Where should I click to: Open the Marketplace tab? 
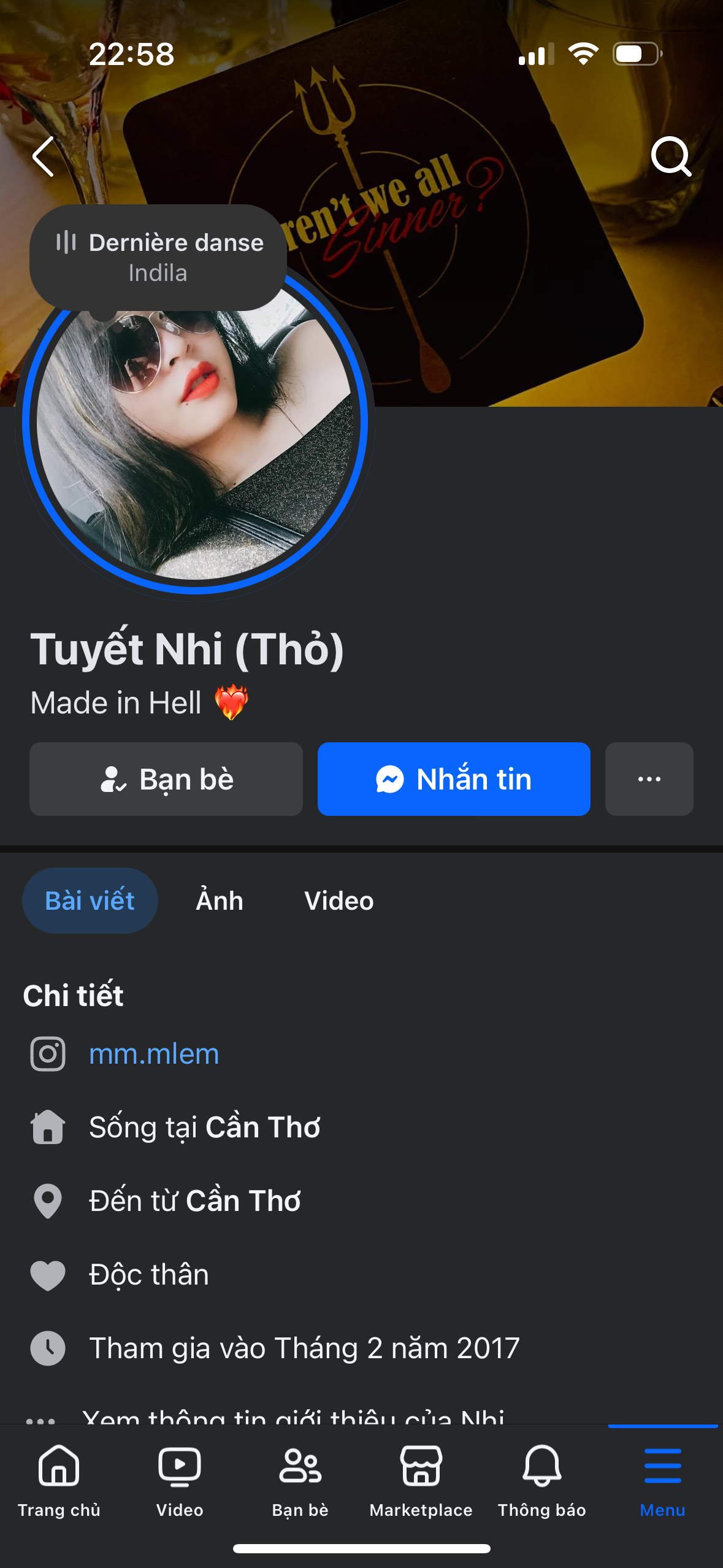tap(421, 1480)
